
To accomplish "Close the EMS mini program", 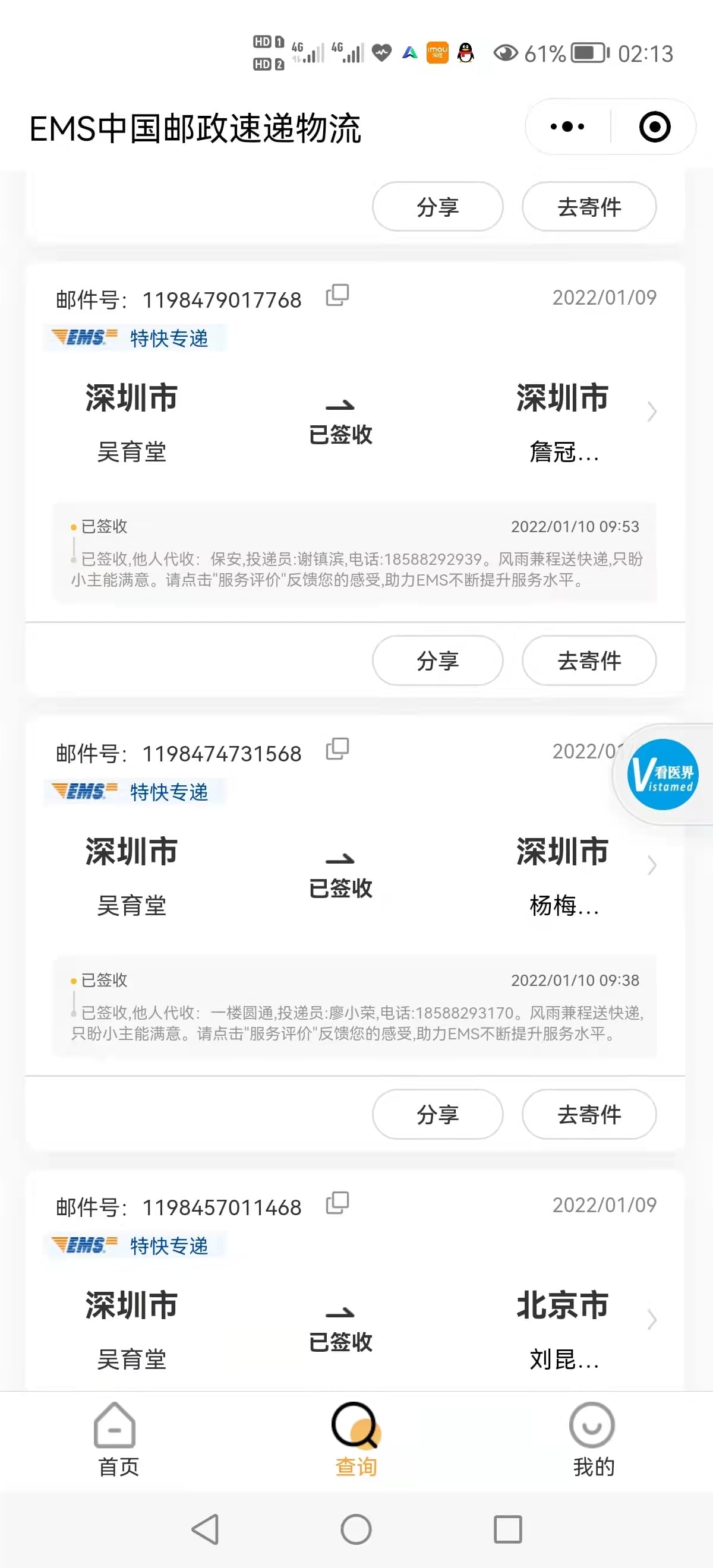I will pyautogui.click(x=655, y=127).
